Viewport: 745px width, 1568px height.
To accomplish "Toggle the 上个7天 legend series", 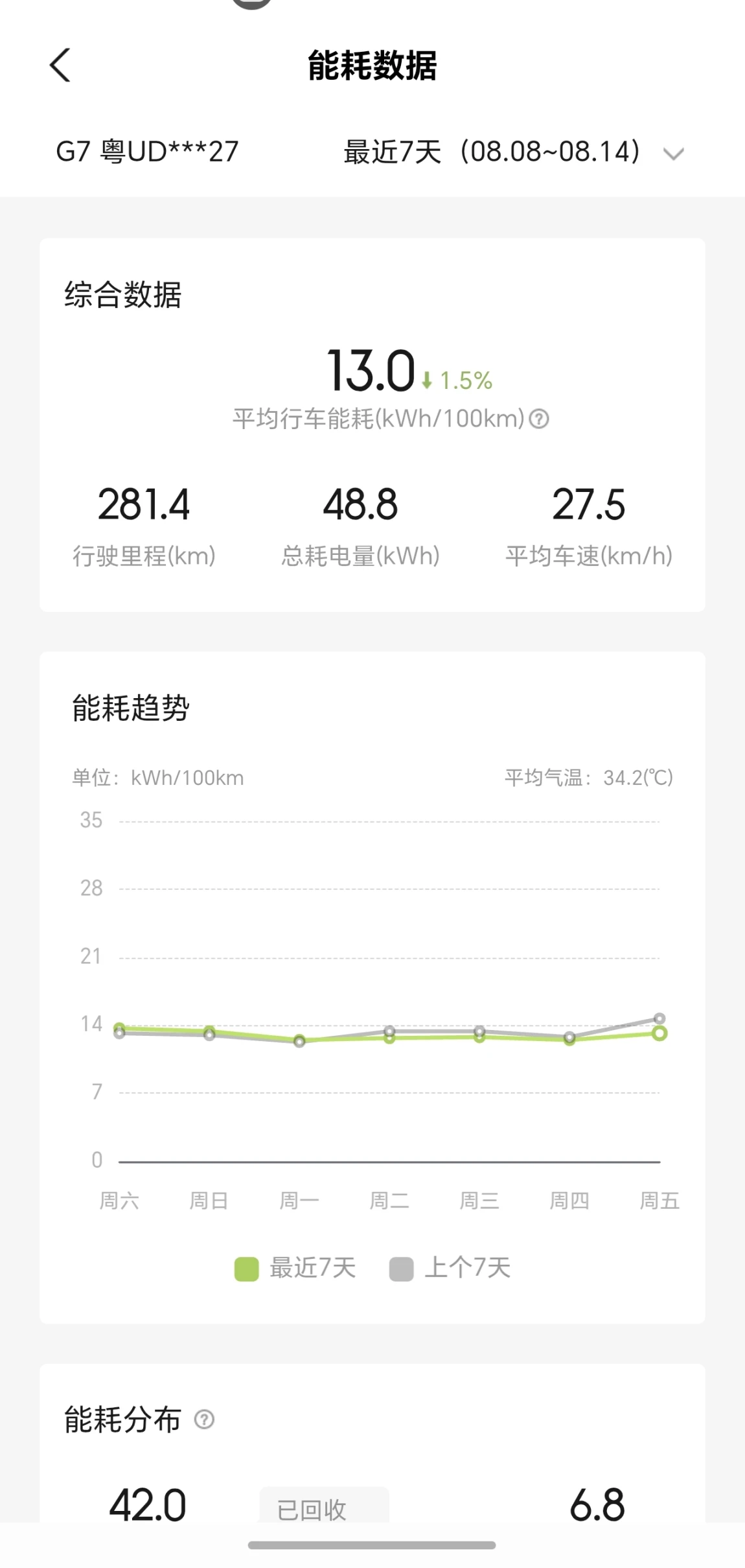I will pos(450,1268).
